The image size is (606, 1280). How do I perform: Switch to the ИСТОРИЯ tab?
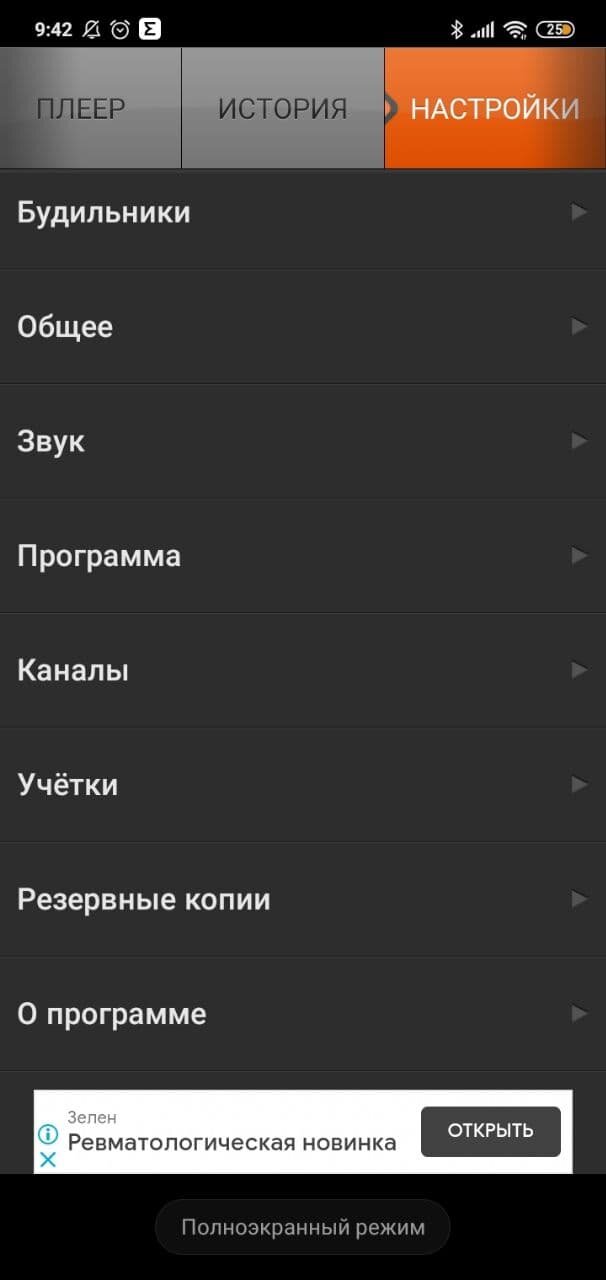[283, 108]
